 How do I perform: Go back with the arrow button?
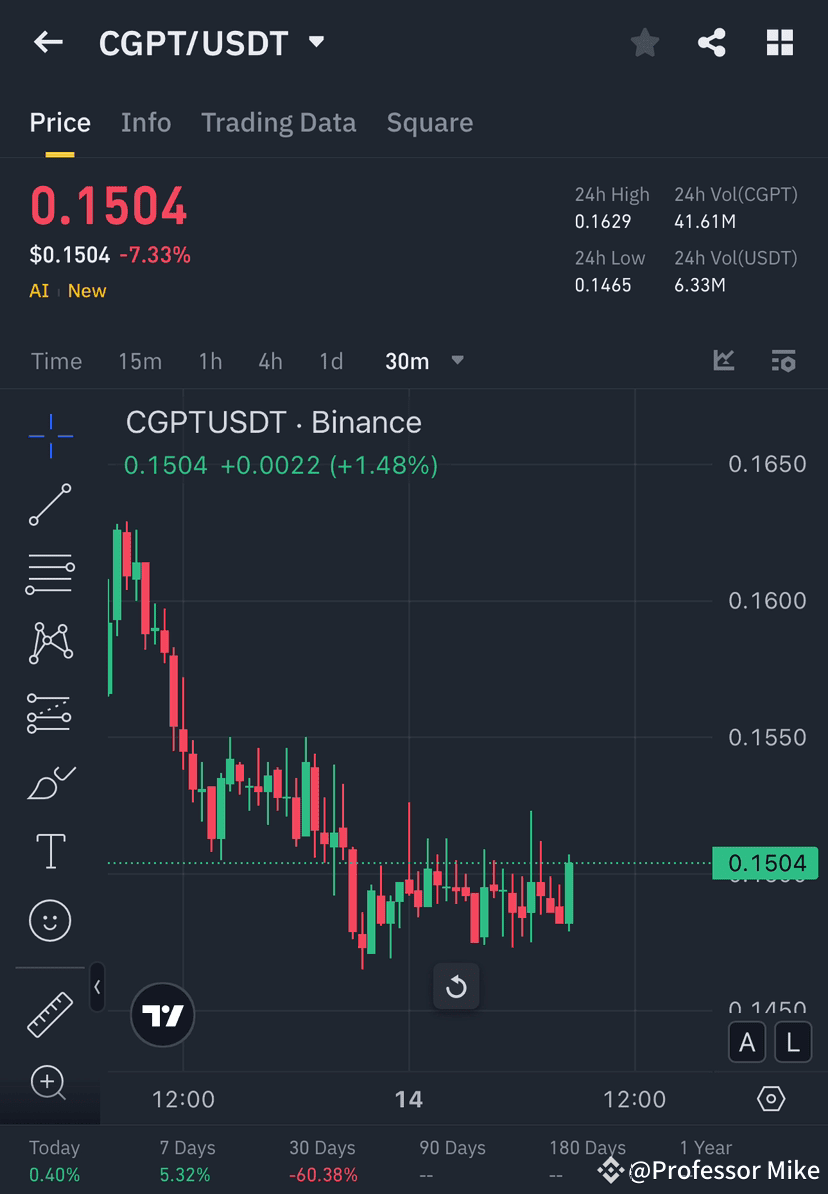pos(48,42)
